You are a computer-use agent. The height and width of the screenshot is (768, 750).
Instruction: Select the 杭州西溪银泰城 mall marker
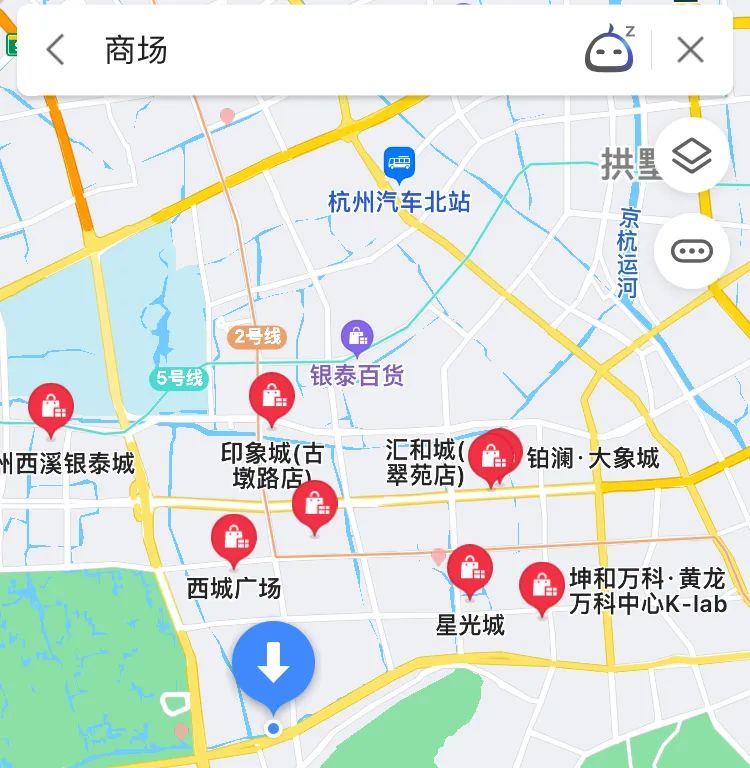coord(52,408)
